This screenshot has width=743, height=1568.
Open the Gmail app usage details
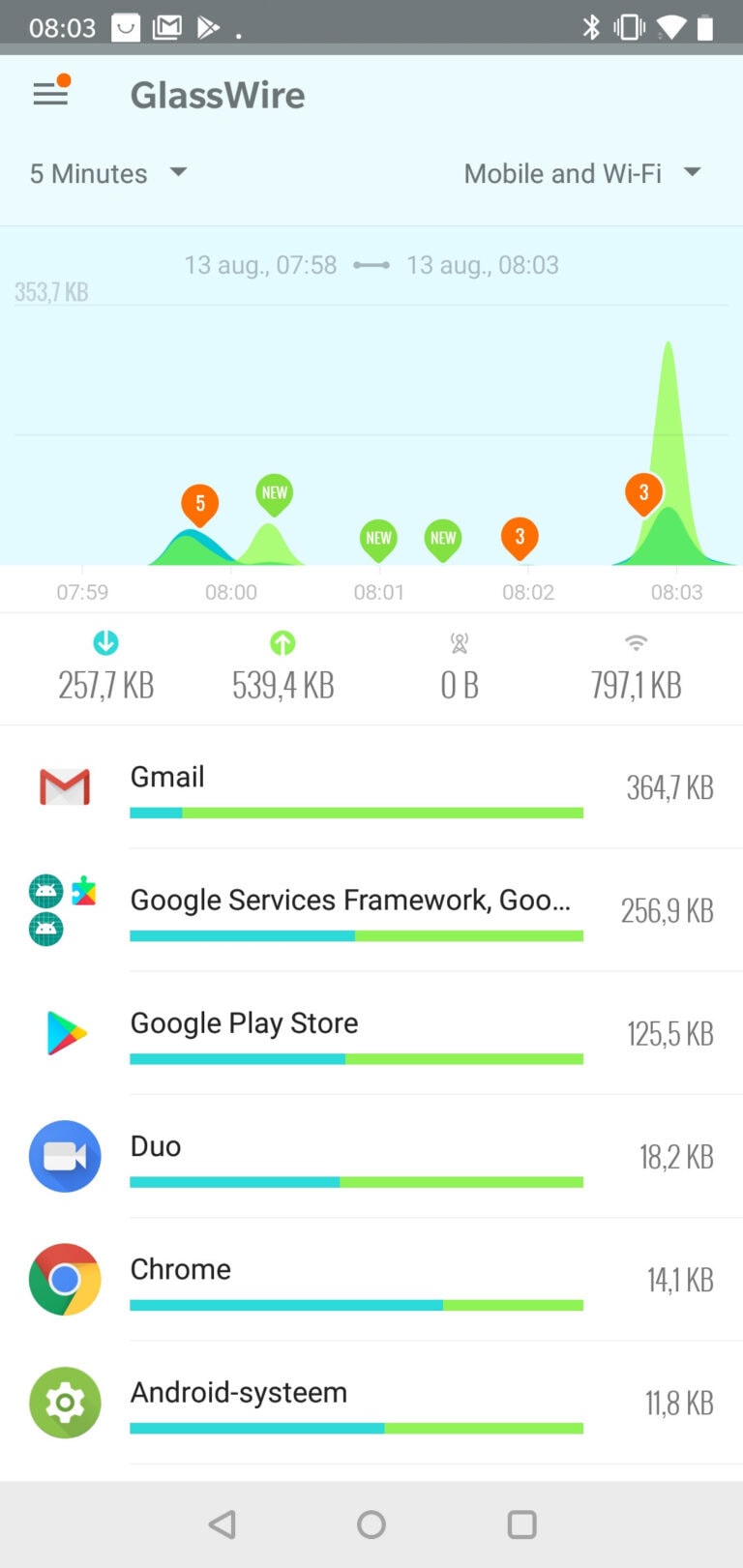[x=167, y=776]
